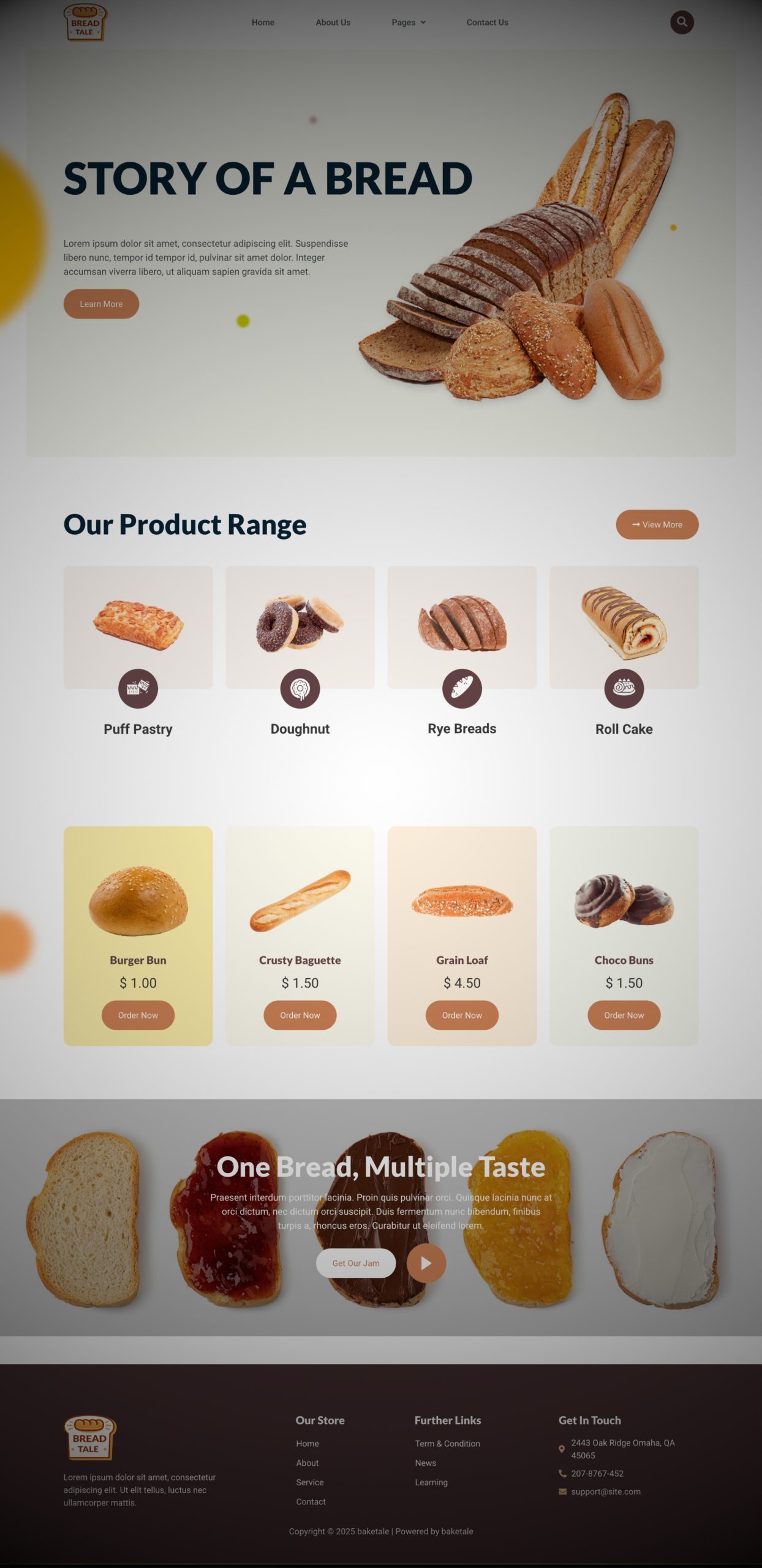762x1568 pixels.
Task: Tap Order Now under Grain Loaf
Action: point(462,1015)
